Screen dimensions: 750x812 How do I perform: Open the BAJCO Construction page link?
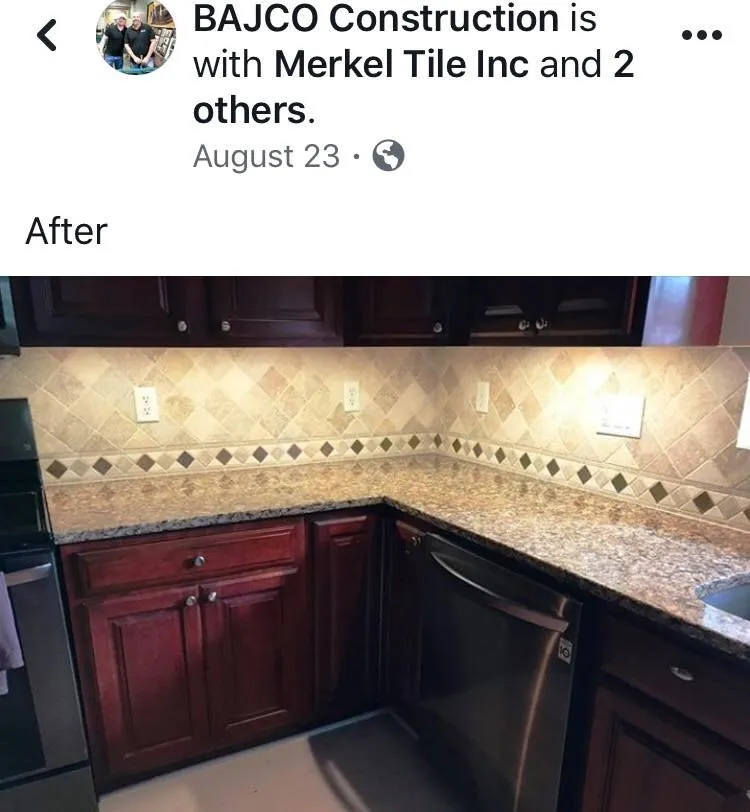tap(375, 19)
